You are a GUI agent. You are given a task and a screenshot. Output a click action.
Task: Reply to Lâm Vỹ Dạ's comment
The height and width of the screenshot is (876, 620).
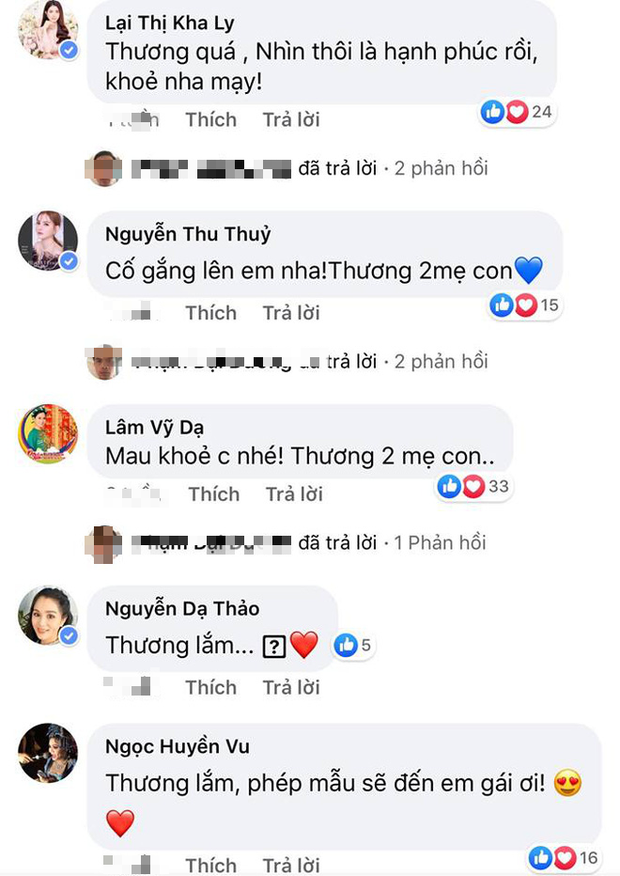coord(294,494)
